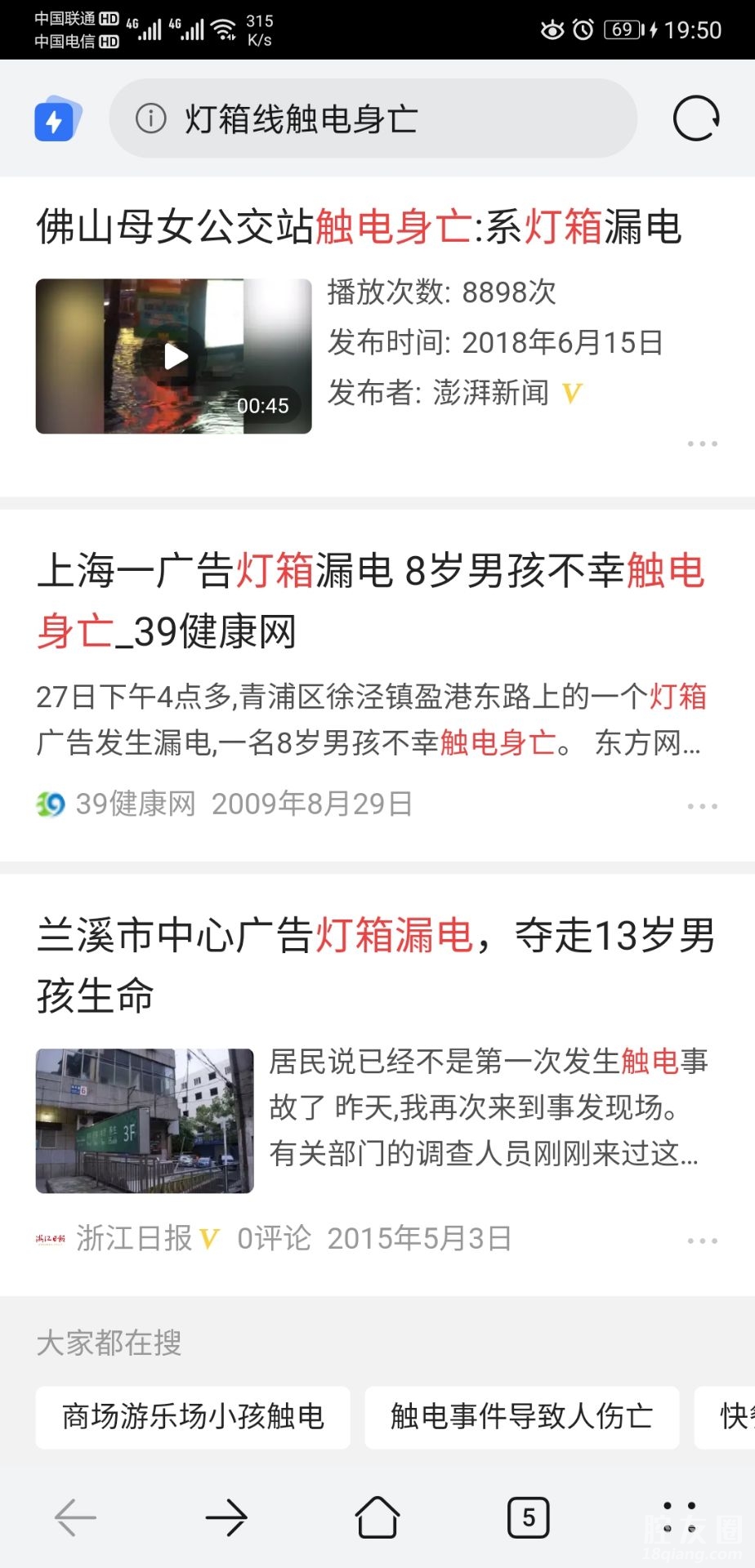Viewport: 755px width, 1568px height.
Task: Open the browser home page
Action: click(377, 1518)
